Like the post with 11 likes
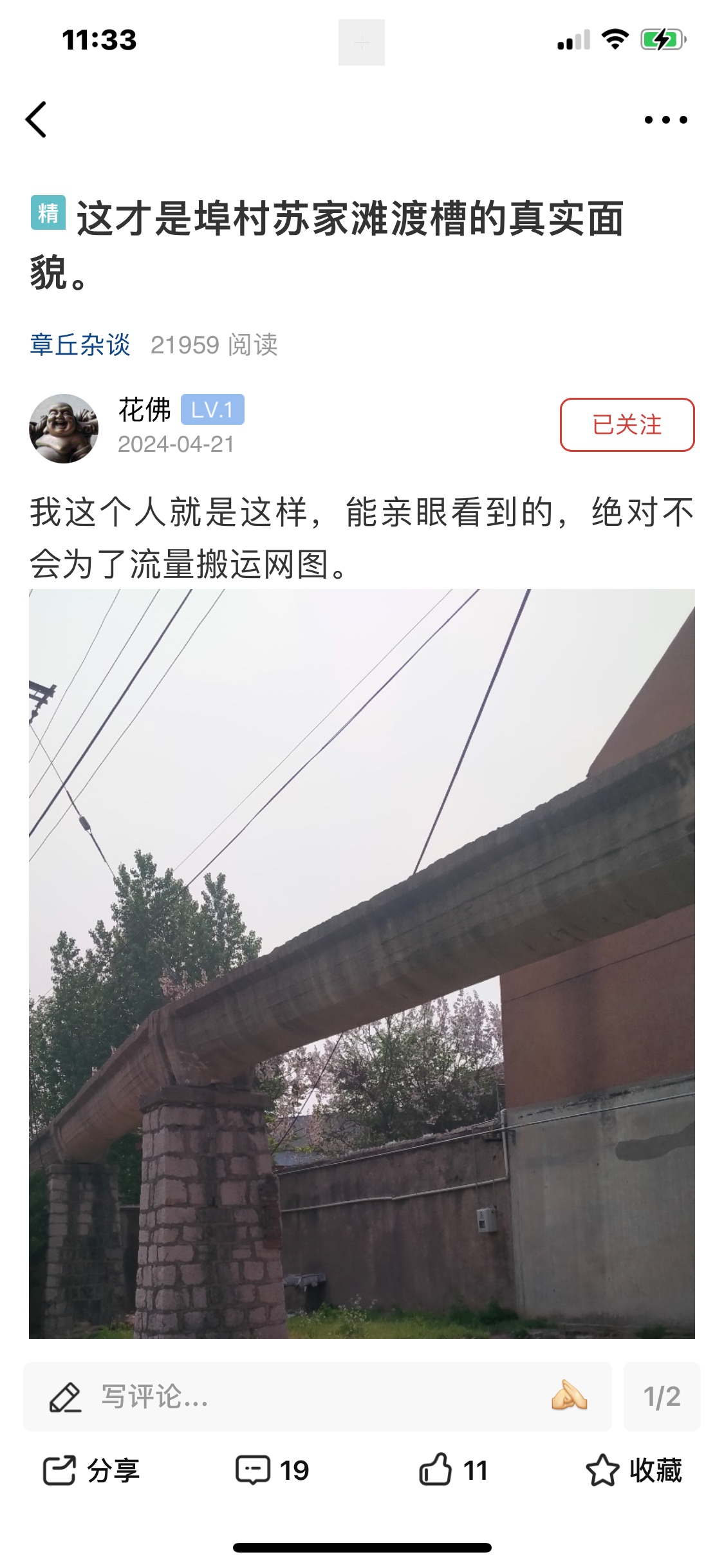The image size is (724, 1568). coord(453,1470)
